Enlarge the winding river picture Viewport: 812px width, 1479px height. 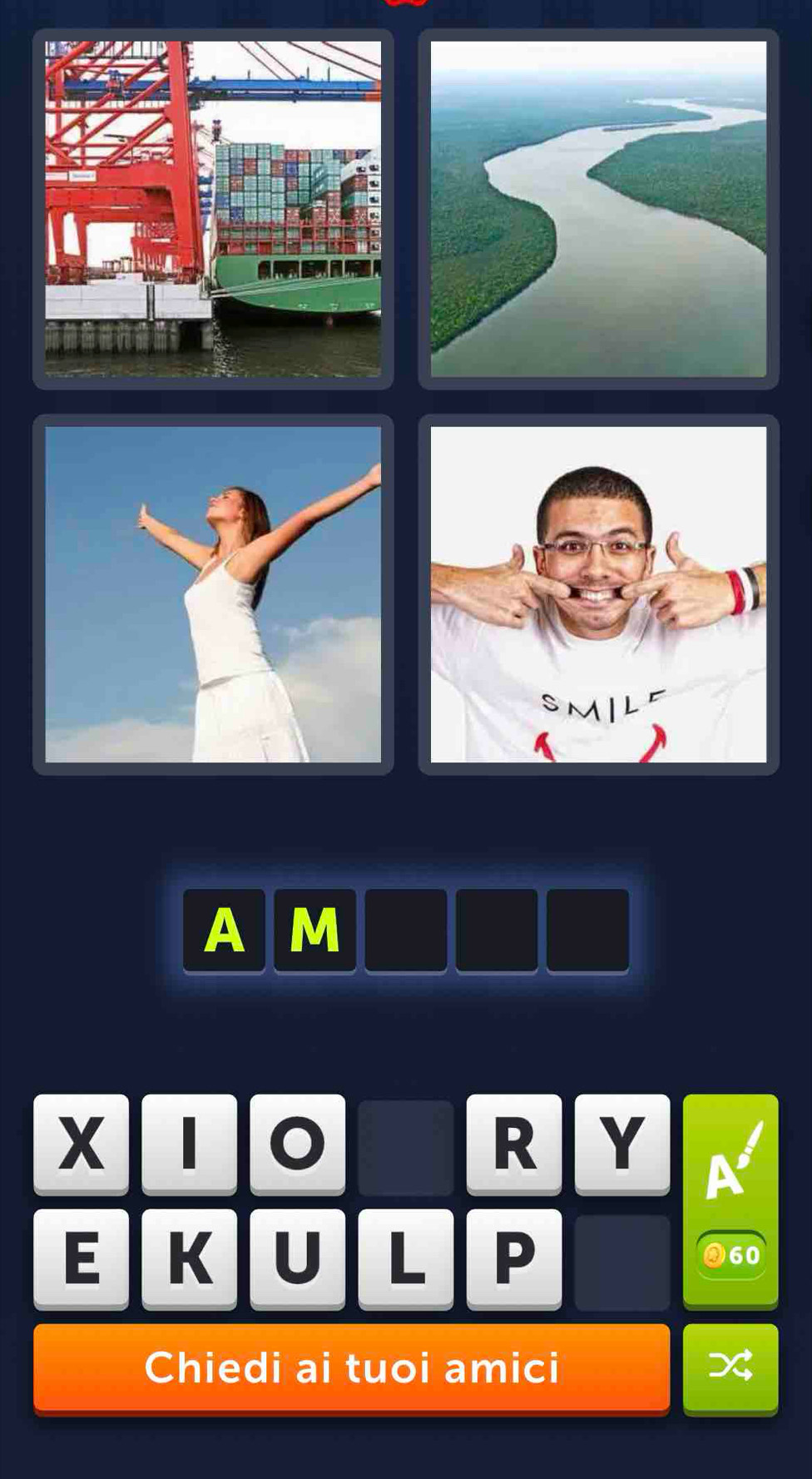point(598,209)
